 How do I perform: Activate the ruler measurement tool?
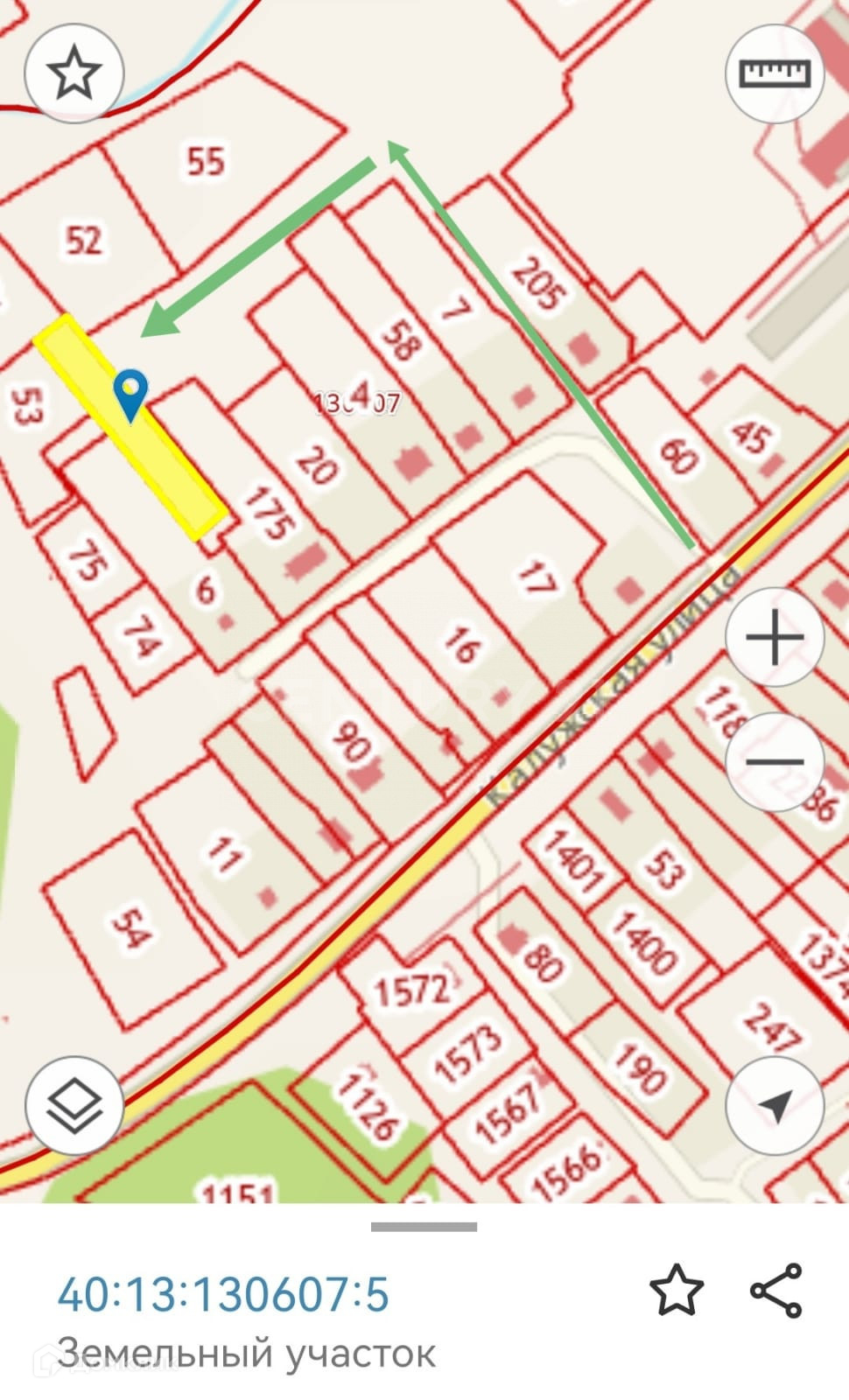point(775,73)
